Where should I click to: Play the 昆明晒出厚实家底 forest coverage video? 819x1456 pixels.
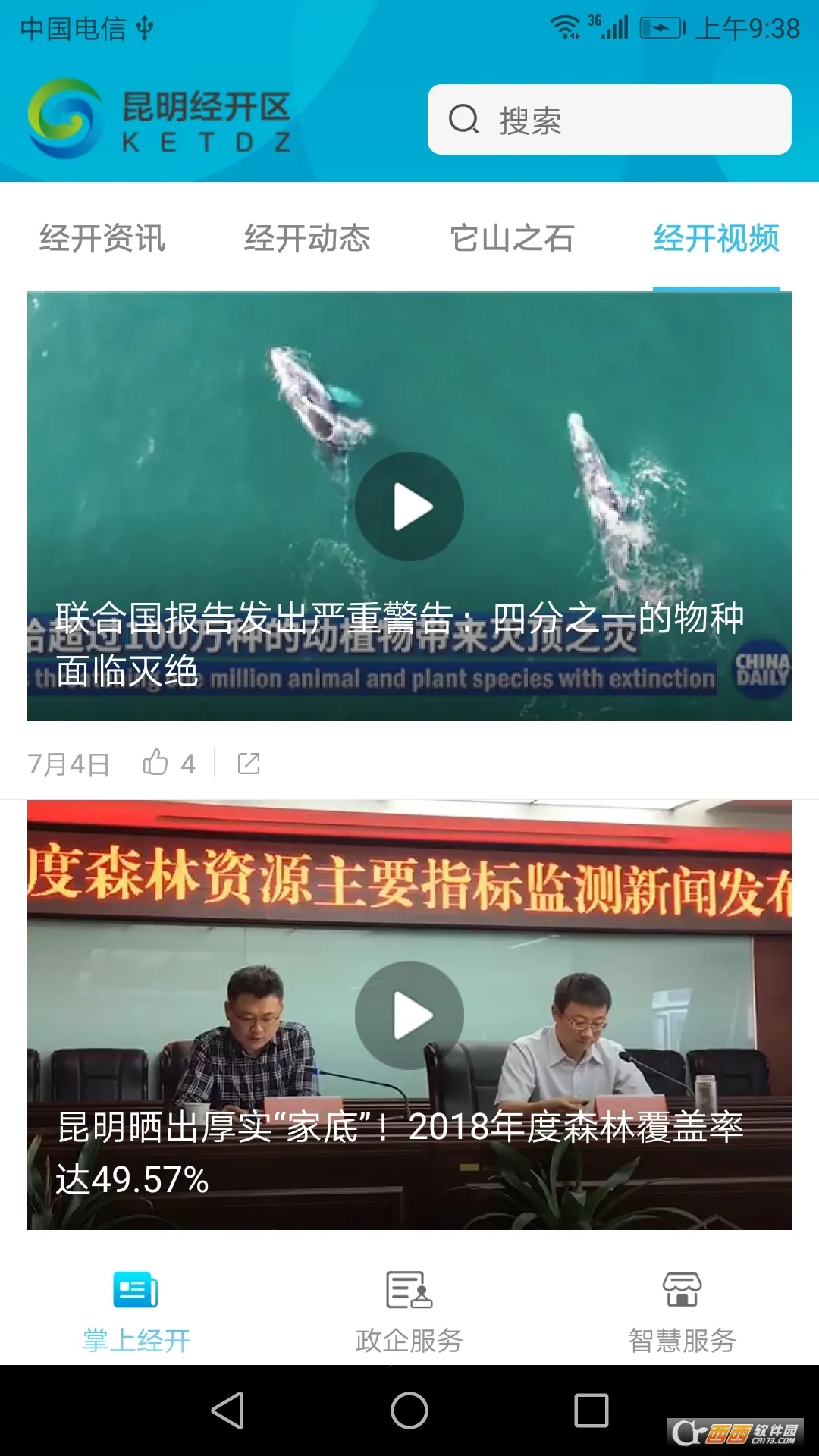point(409,1015)
